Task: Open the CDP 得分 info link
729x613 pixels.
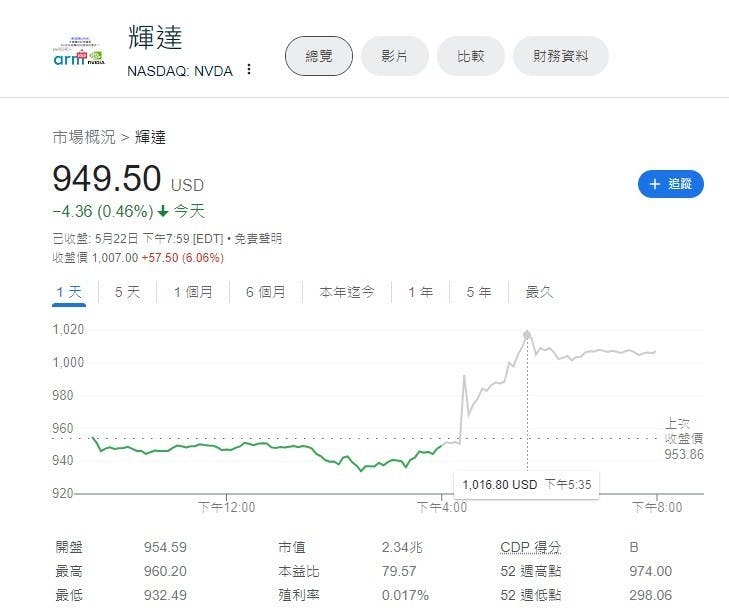Action: coord(530,548)
